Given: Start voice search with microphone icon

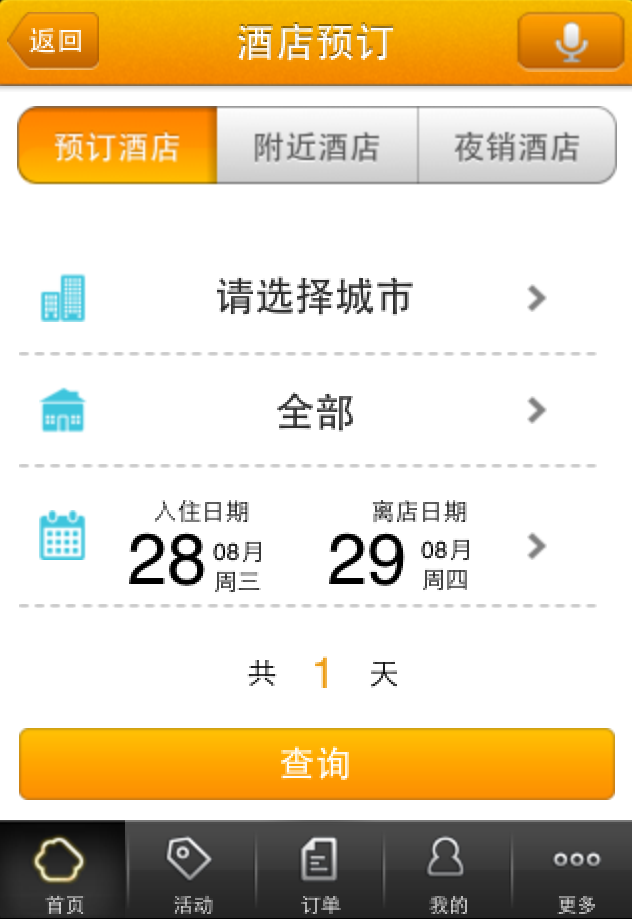Looking at the screenshot, I should click(570, 42).
